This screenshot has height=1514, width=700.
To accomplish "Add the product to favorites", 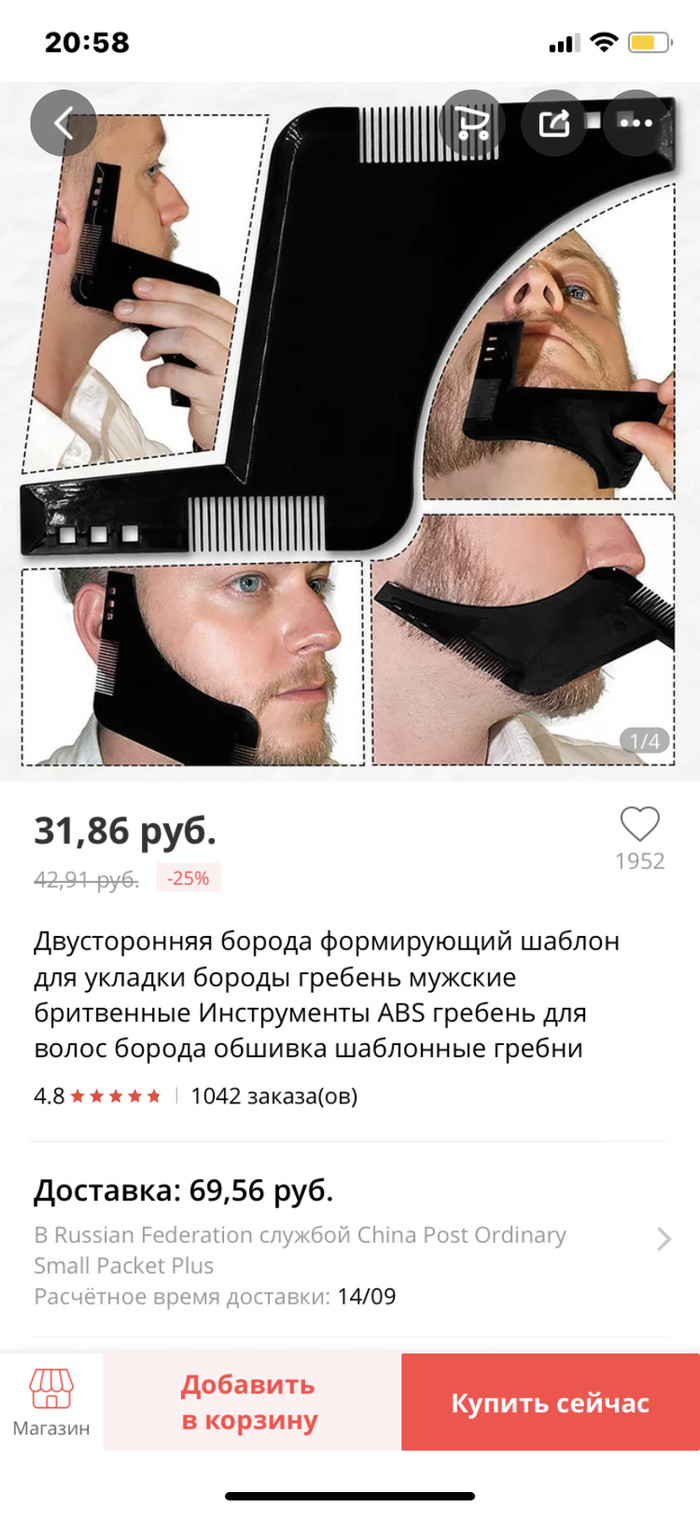I will pyautogui.click(x=639, y=826).
